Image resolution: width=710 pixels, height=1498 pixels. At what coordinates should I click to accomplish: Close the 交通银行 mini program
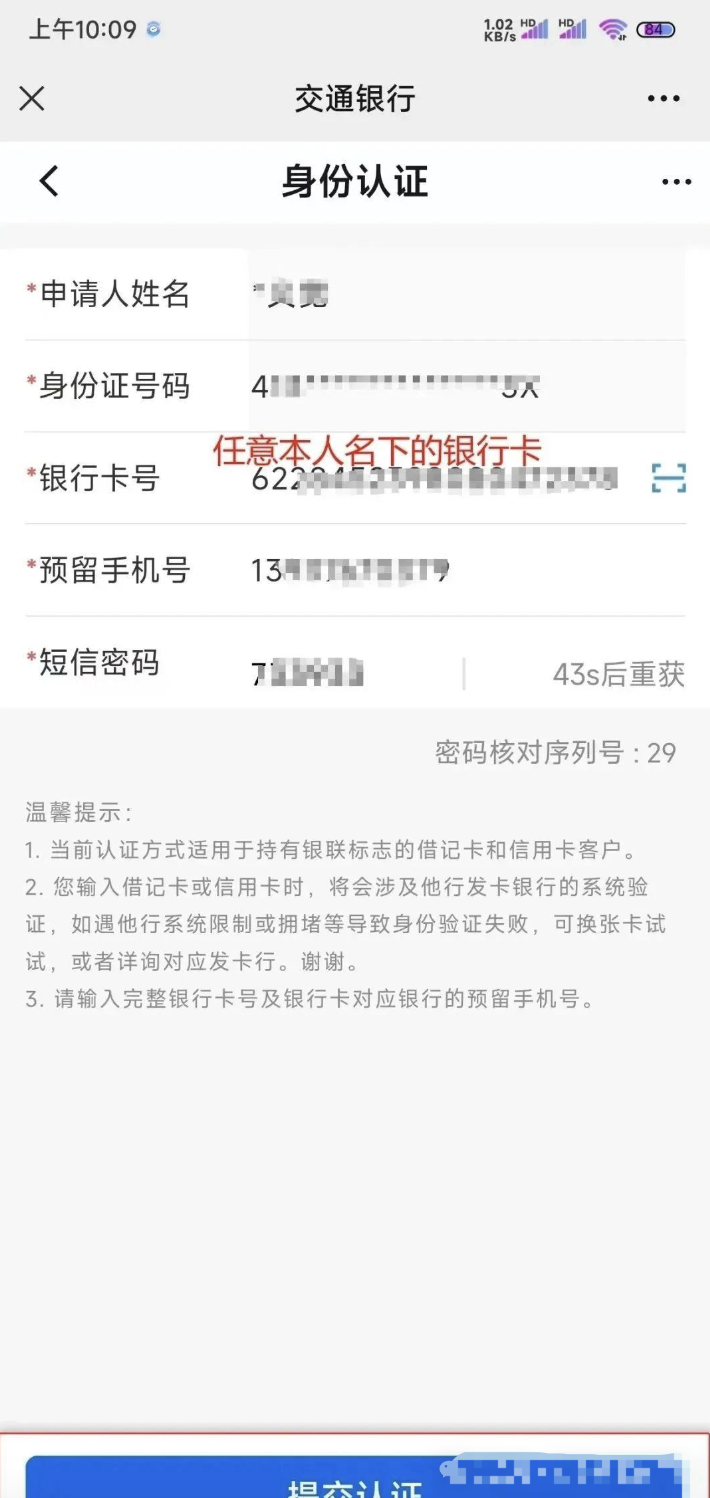click(32, 98)
